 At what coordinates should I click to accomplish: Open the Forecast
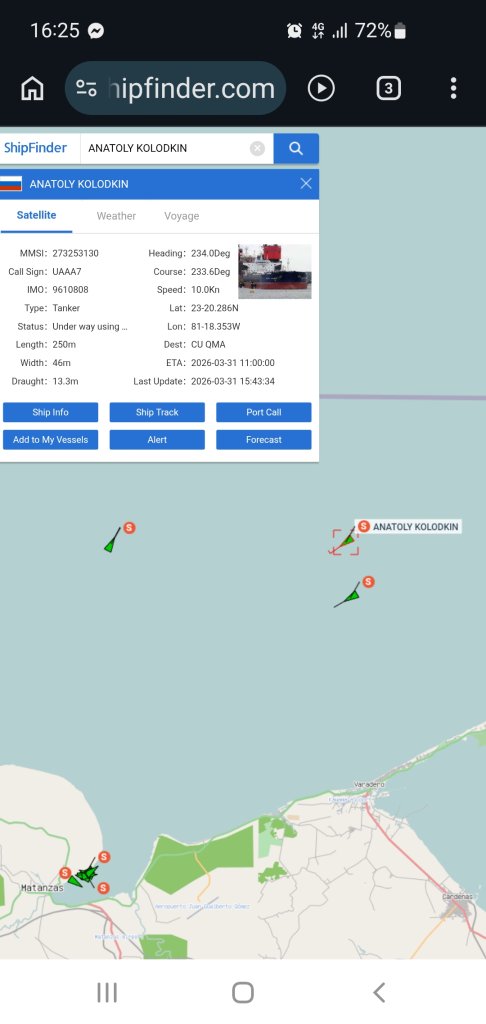click(263, 440)
